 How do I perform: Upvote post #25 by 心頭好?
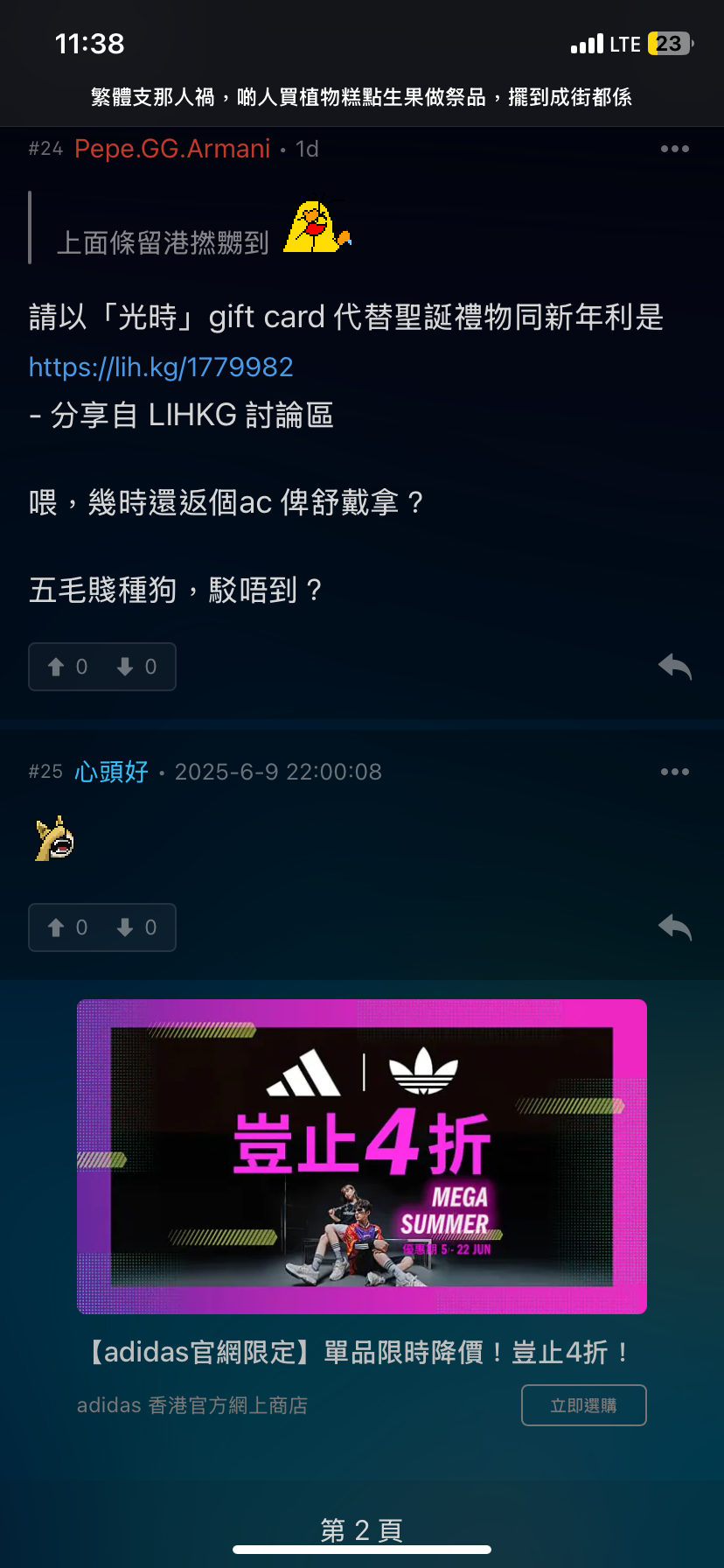67,927
